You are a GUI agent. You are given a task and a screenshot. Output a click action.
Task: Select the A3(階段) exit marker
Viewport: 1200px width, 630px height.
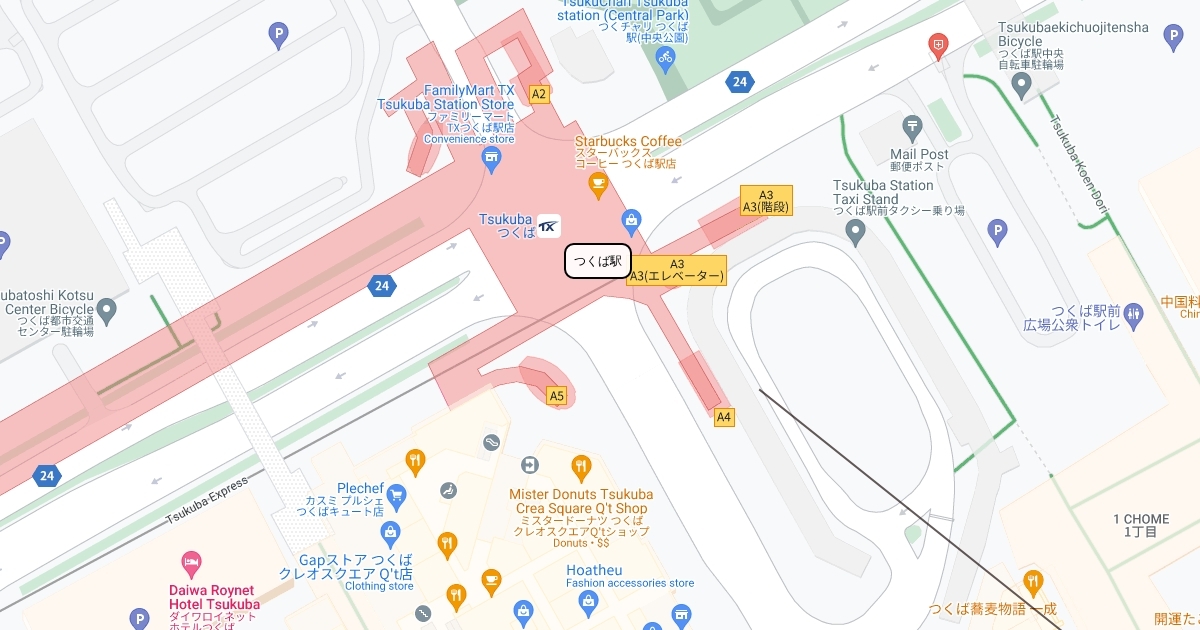click(x=766, y=201)
